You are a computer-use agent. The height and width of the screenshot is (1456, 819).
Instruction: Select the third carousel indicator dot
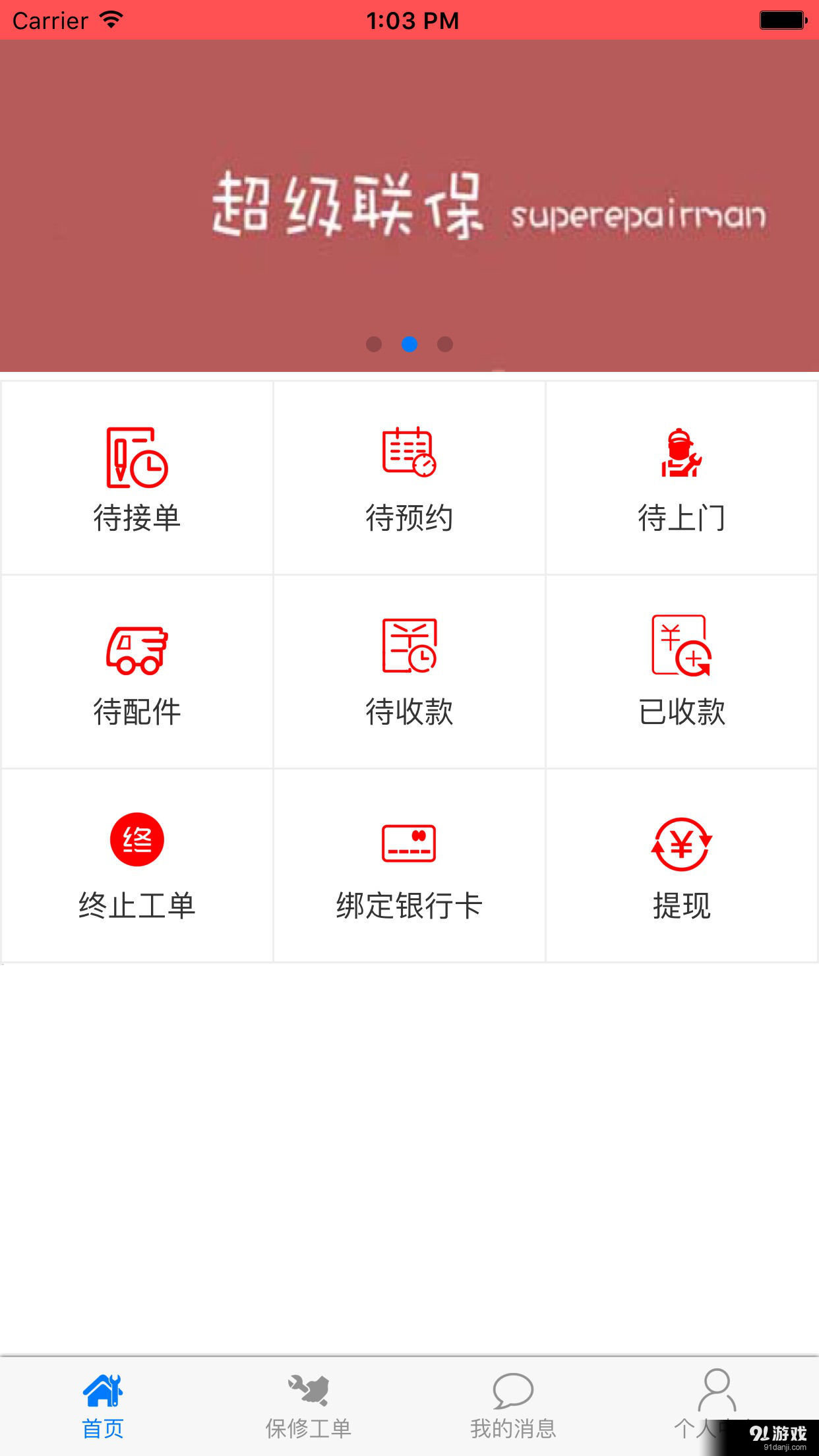[444, 344]
